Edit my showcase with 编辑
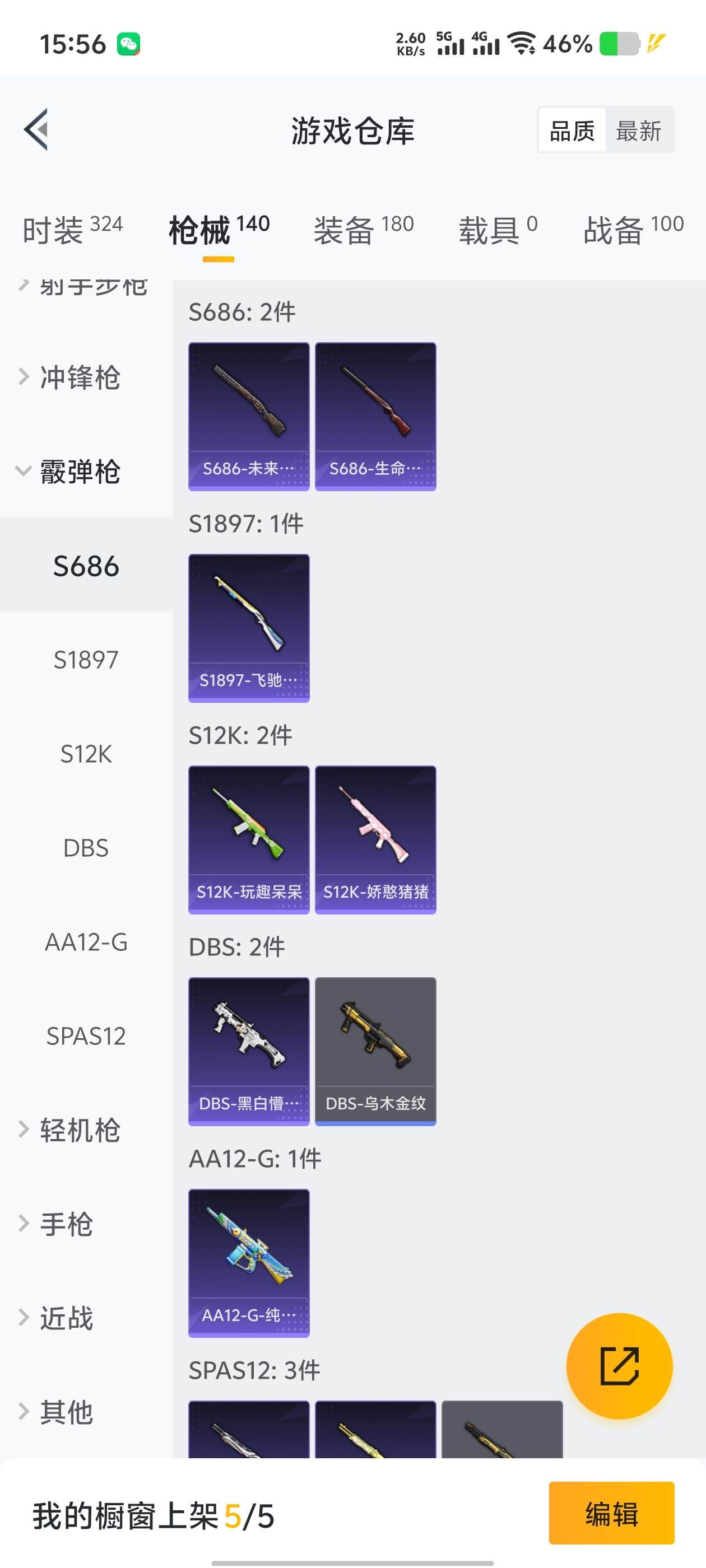The image size is (706, 1568). click(611, 1514)
